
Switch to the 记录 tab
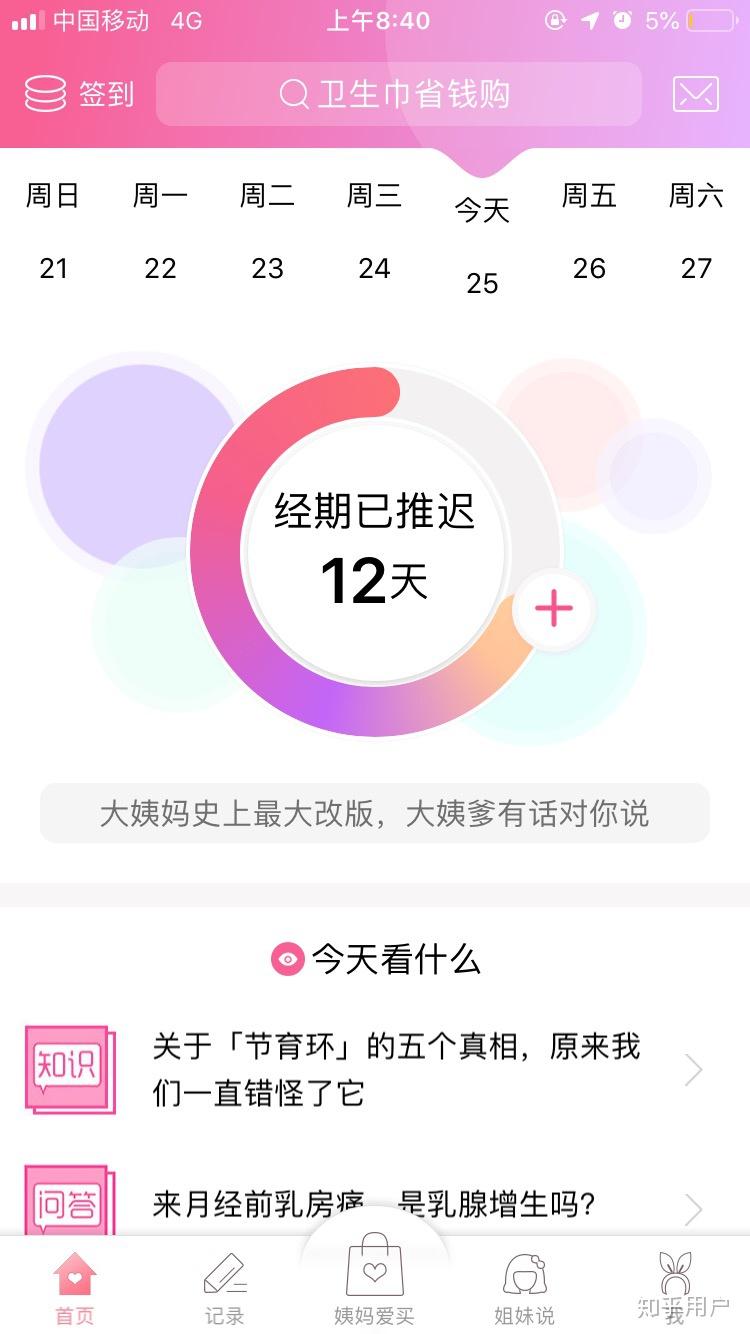tap(224, 1288)
